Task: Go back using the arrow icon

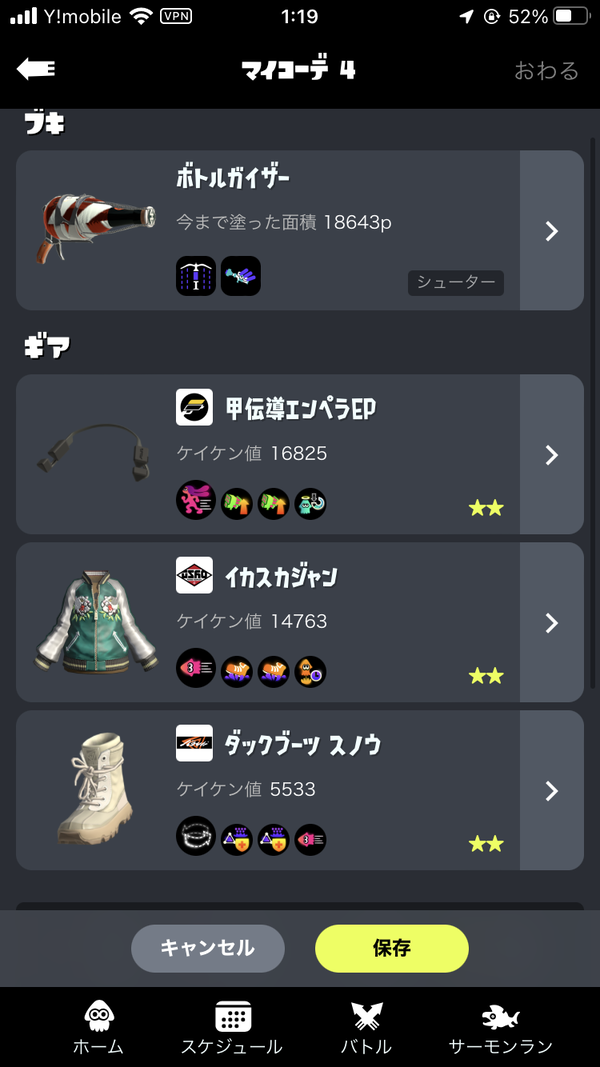Action: [36, 69]
